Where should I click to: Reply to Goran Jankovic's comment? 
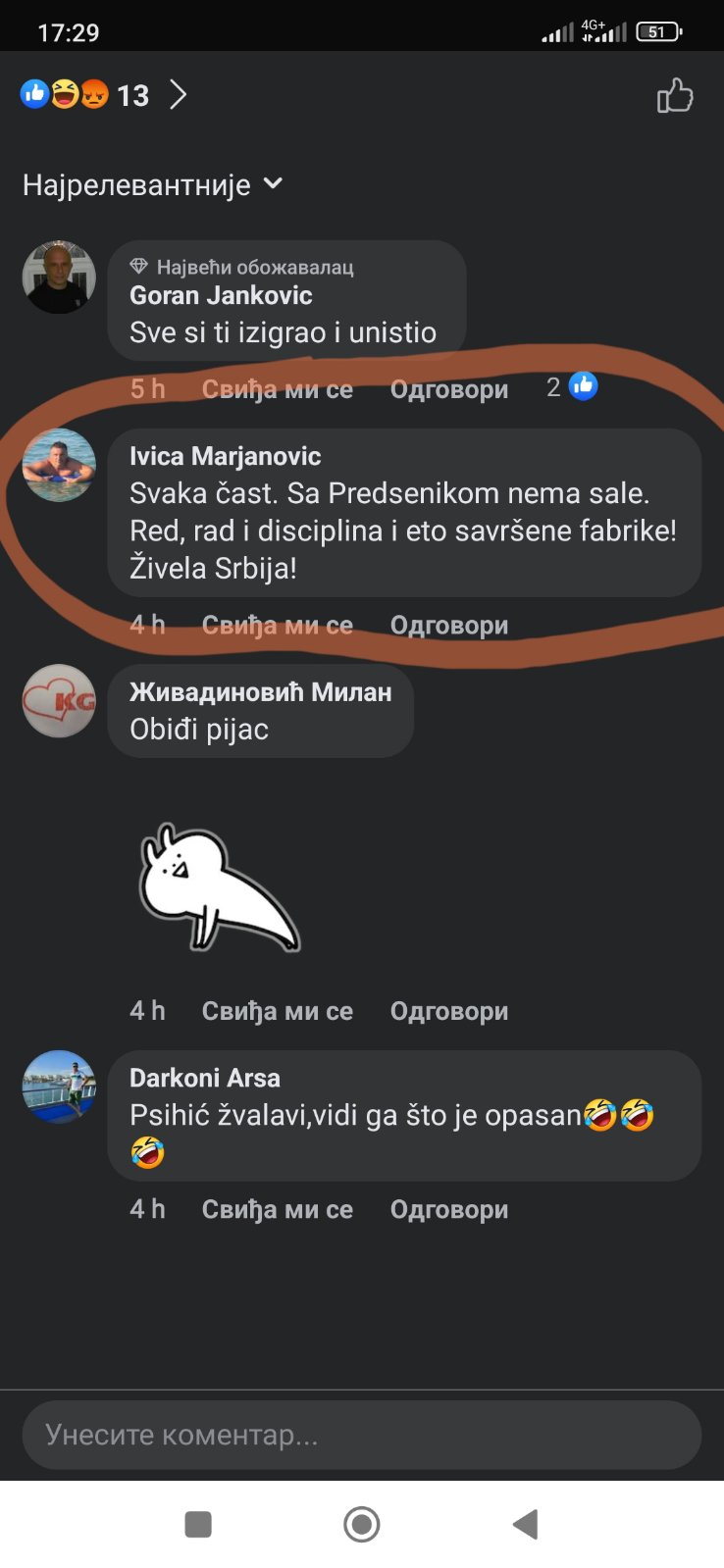tap(448, 389)
